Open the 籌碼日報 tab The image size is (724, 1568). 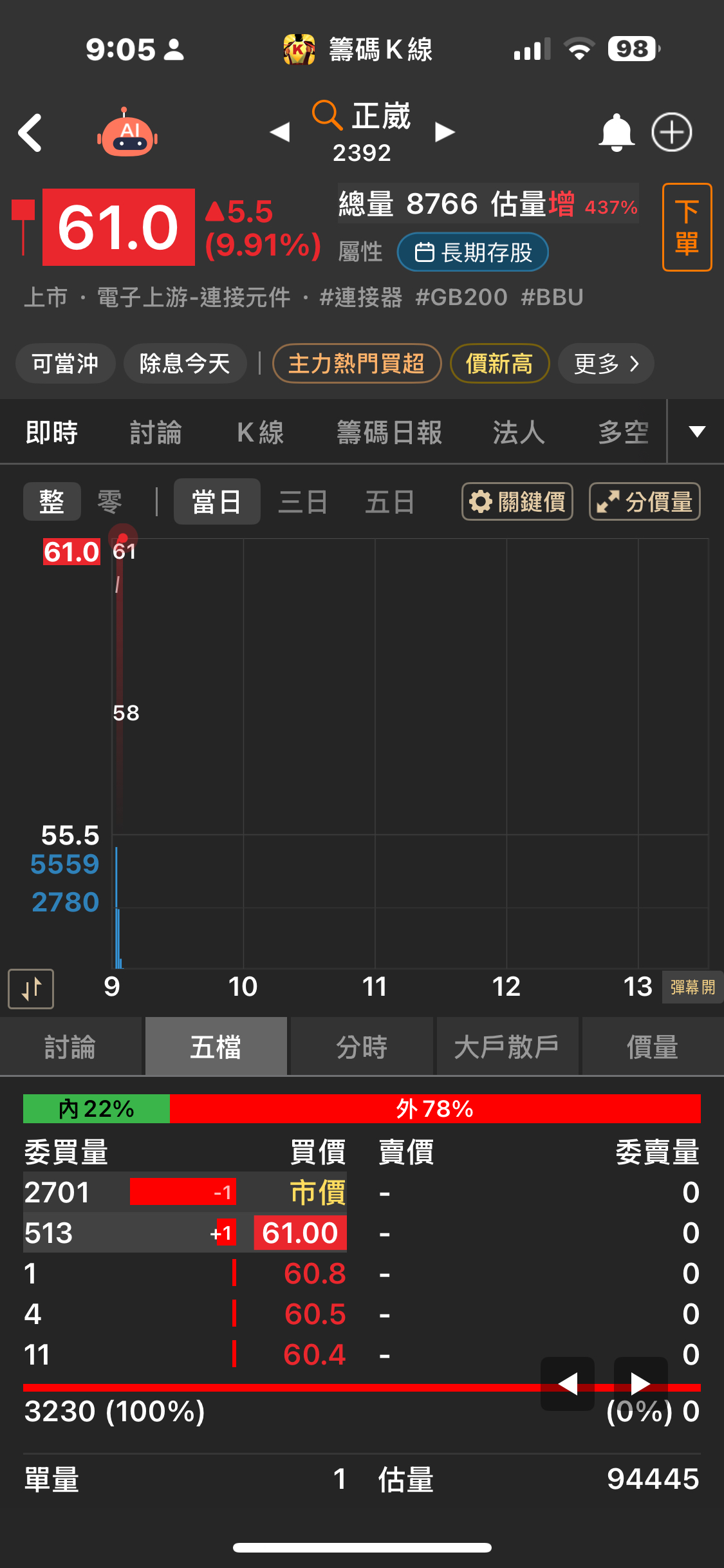[x=389, y=433]
